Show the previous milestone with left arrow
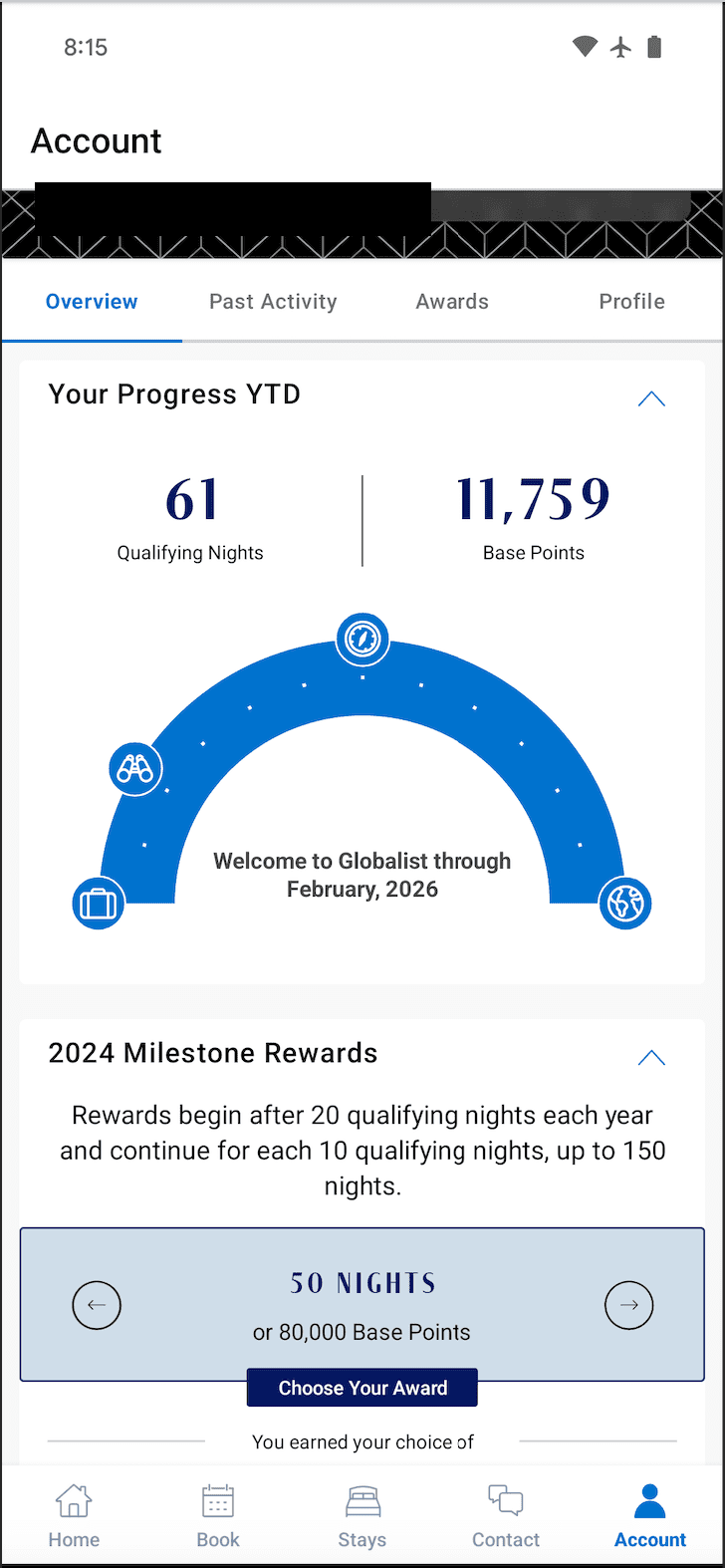 97,1305
